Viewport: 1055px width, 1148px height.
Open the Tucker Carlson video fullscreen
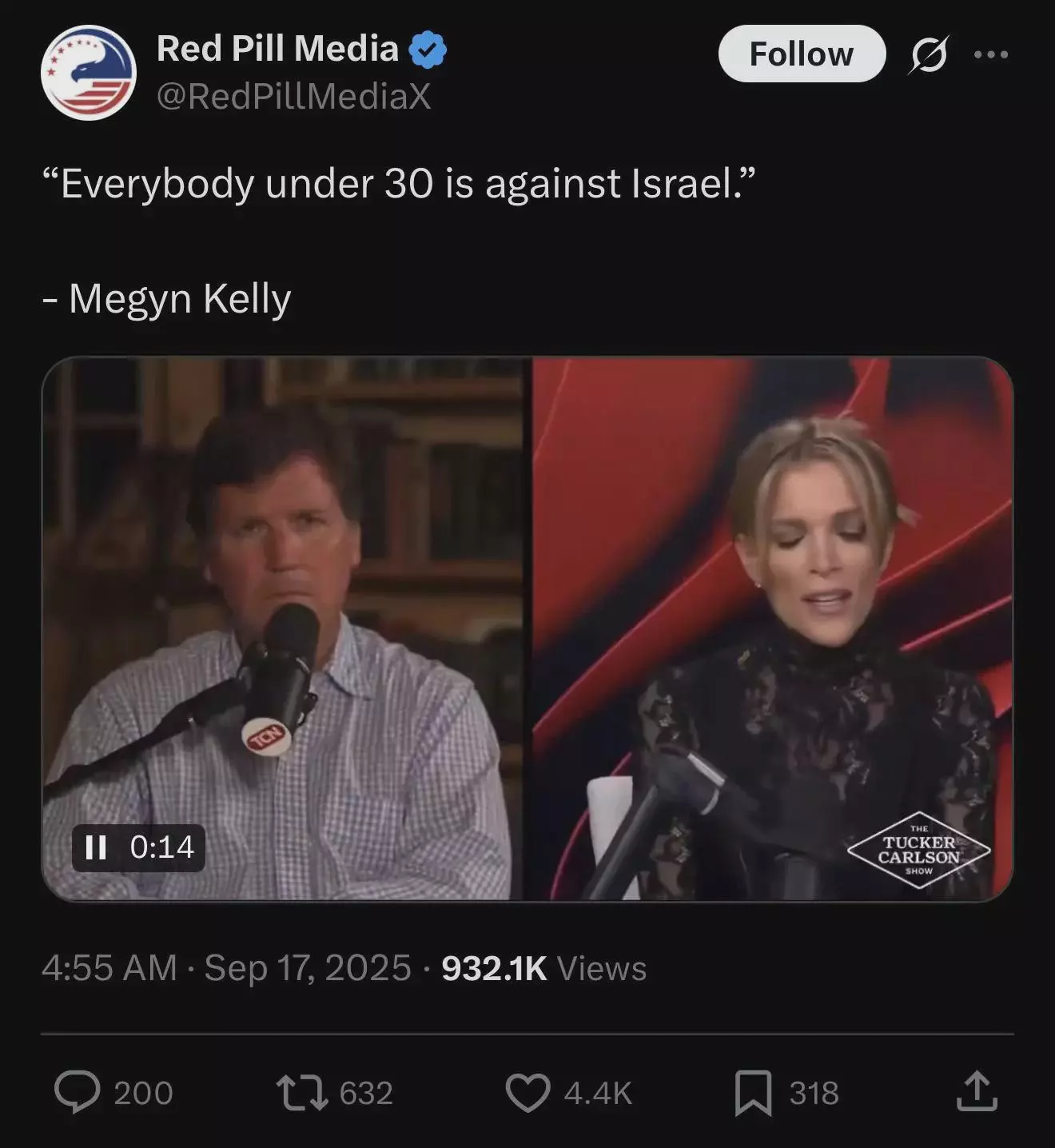[527, 629]
